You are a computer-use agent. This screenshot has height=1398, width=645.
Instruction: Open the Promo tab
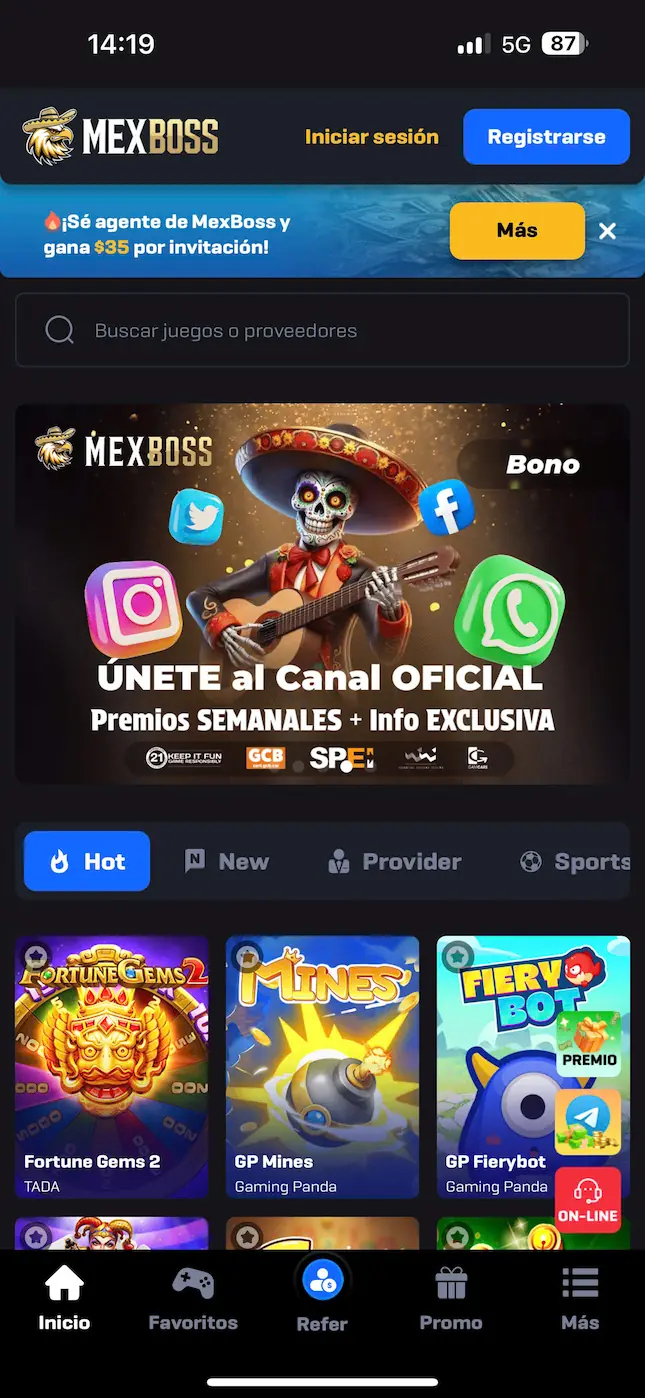click(x=451, y=1299)
